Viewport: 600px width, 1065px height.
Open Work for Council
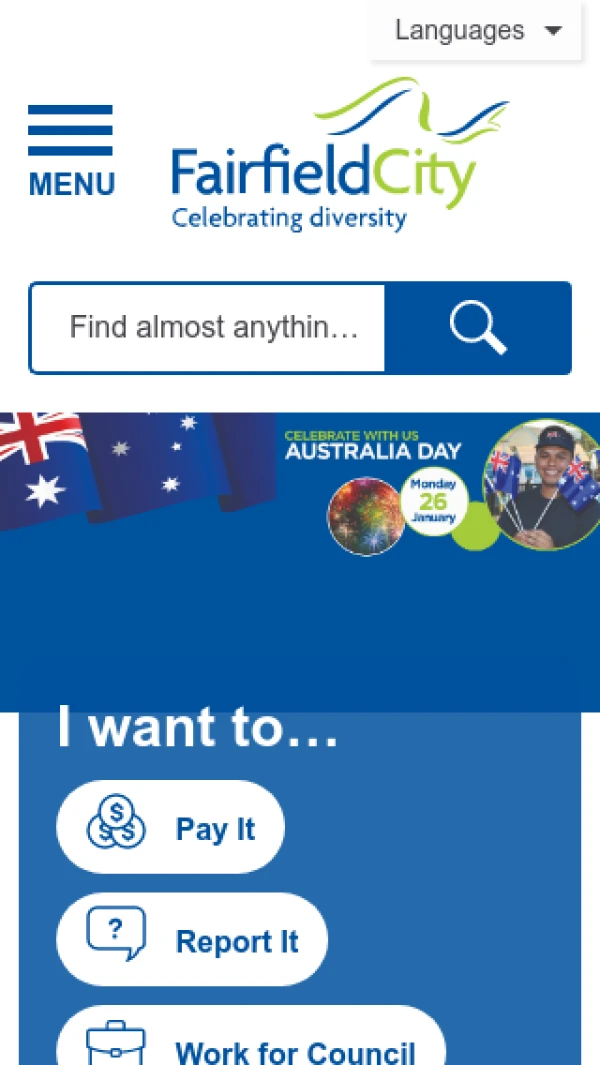click(x=251, y=1045)
